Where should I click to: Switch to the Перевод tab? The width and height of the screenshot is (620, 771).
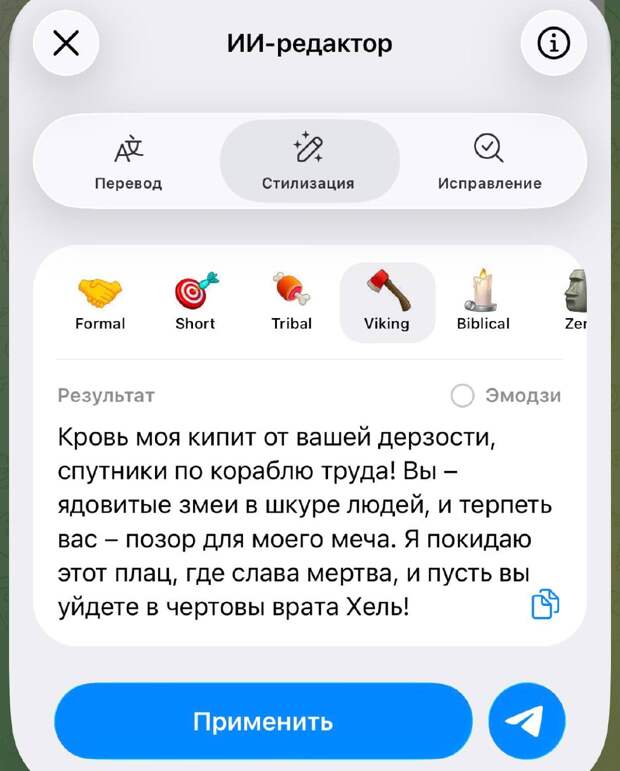point(128,162)
